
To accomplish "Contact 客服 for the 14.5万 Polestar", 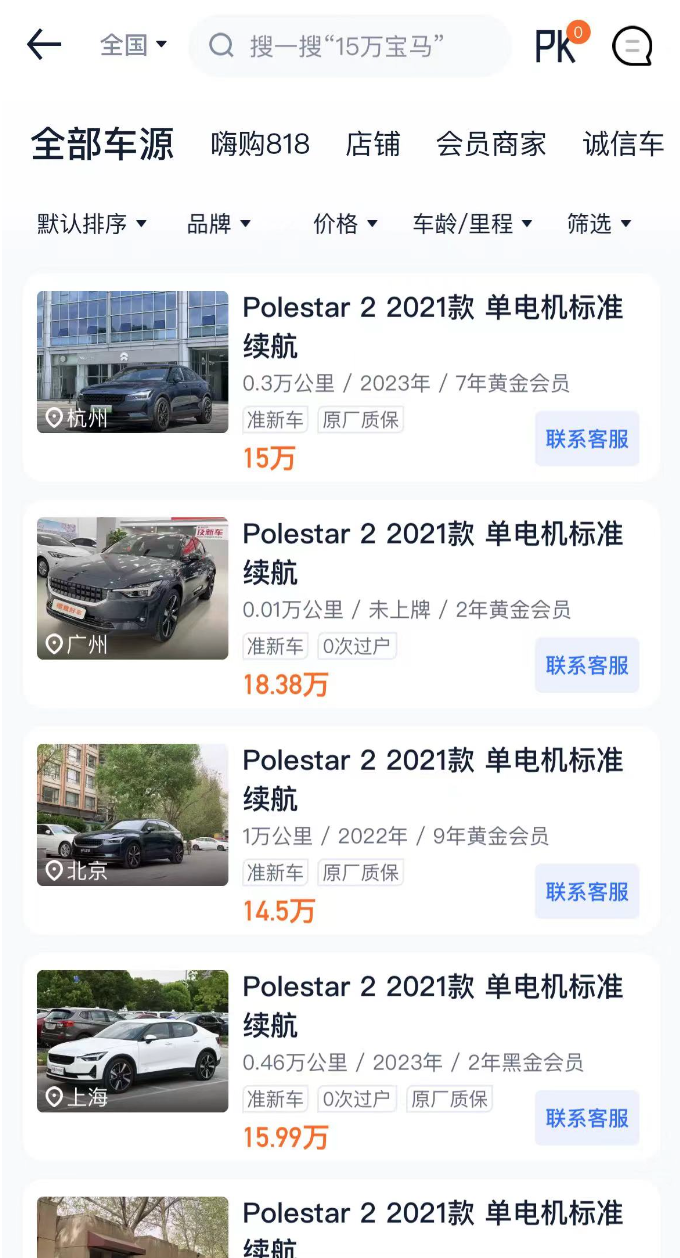I will pyautogui.click(x=587, y=891).
